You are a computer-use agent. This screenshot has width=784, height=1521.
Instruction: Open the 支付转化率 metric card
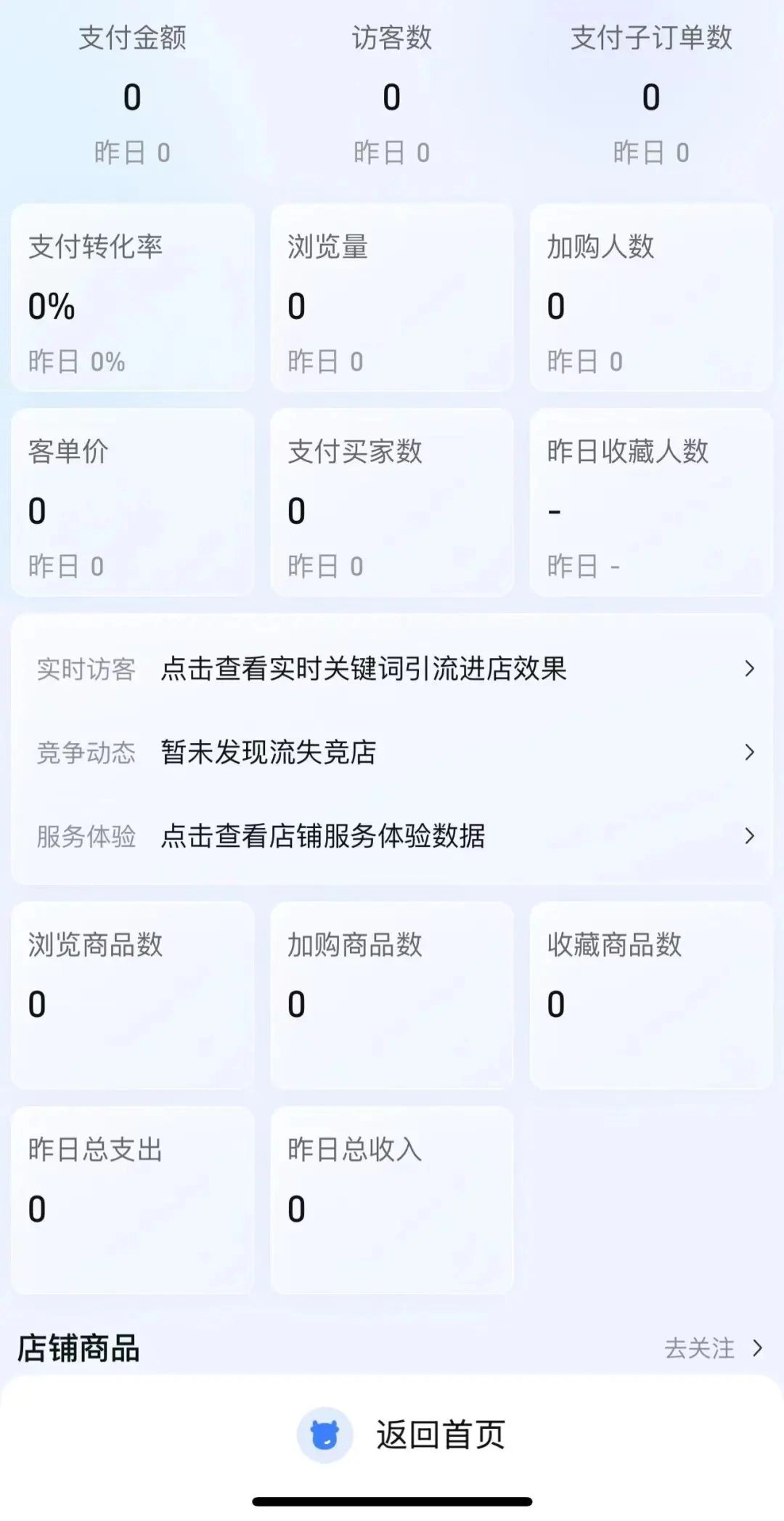click(132, 298)
